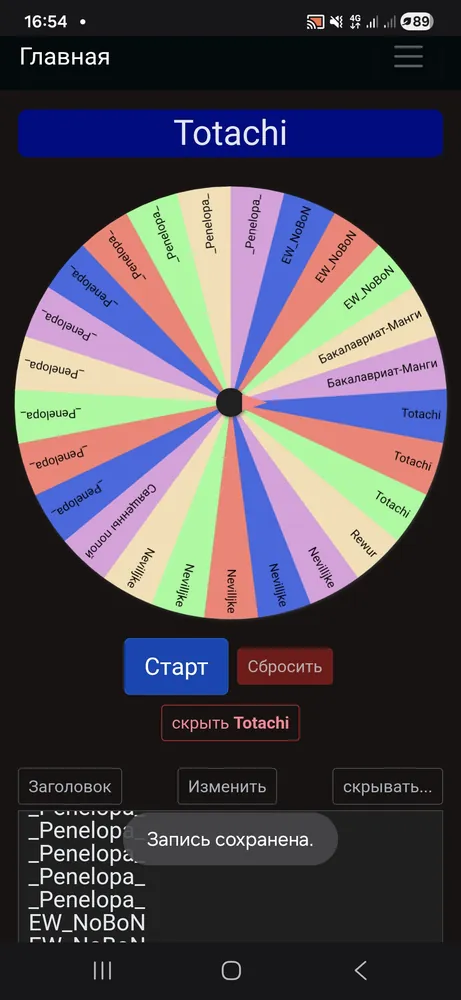The height and width of the screenshot is (1000, 461).
Task: Tap the spinning wheel
Action: point(230,403)
